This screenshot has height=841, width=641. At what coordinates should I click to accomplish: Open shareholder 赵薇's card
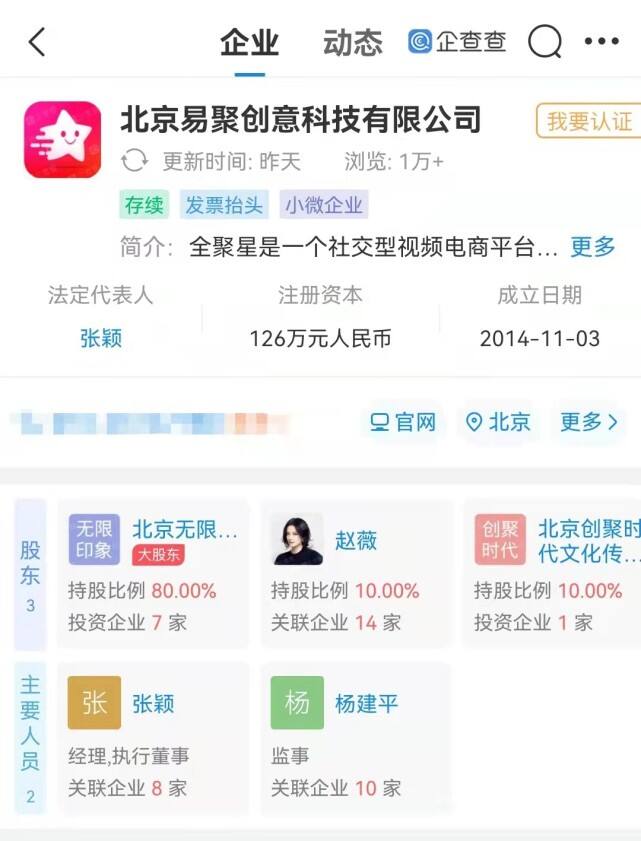355,575
